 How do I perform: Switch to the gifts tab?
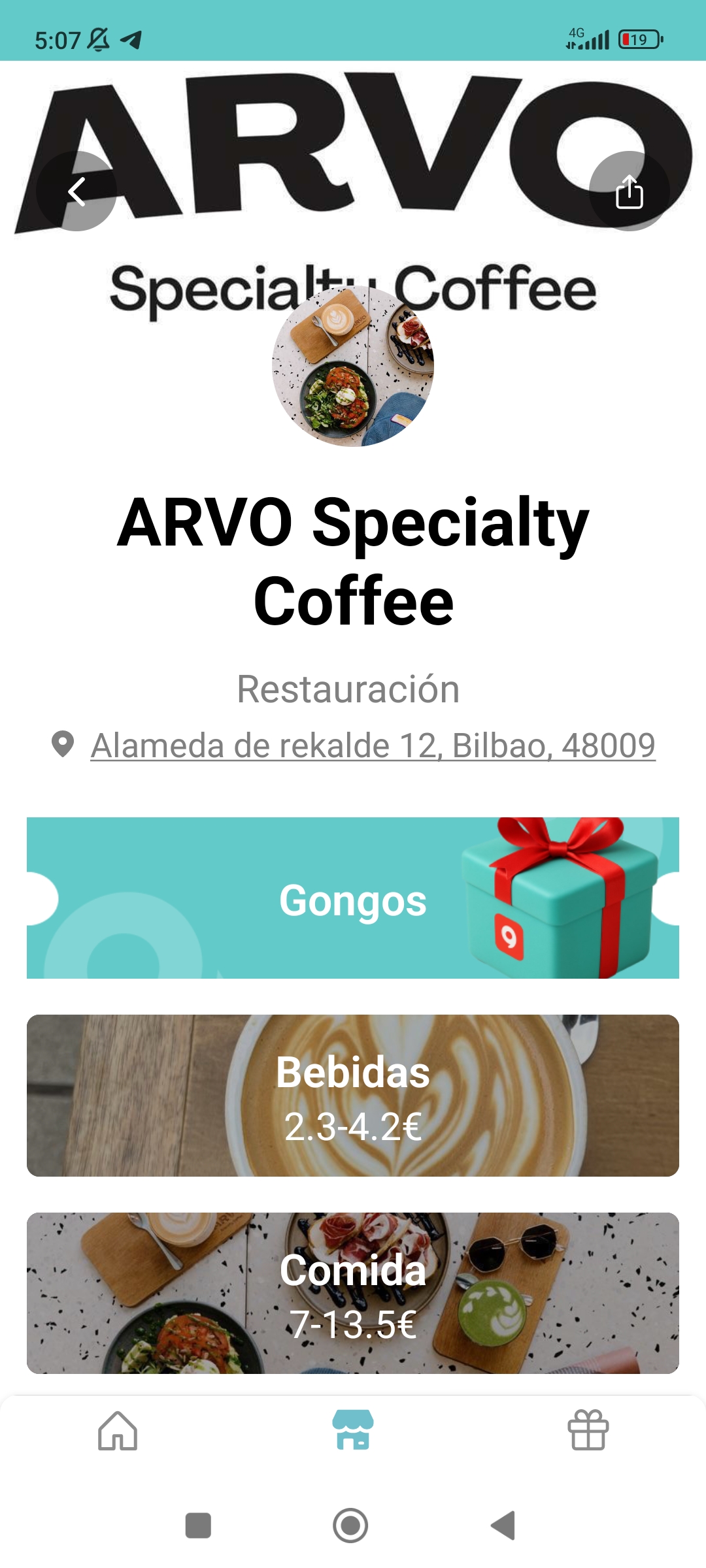[588, 1431]
